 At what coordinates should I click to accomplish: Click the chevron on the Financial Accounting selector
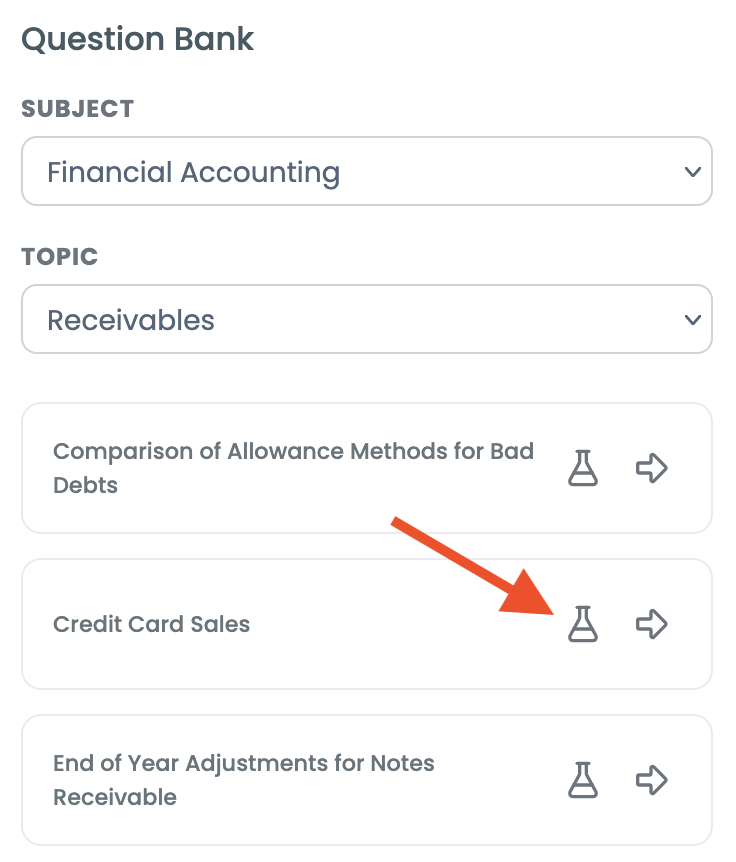click(694, 171)
